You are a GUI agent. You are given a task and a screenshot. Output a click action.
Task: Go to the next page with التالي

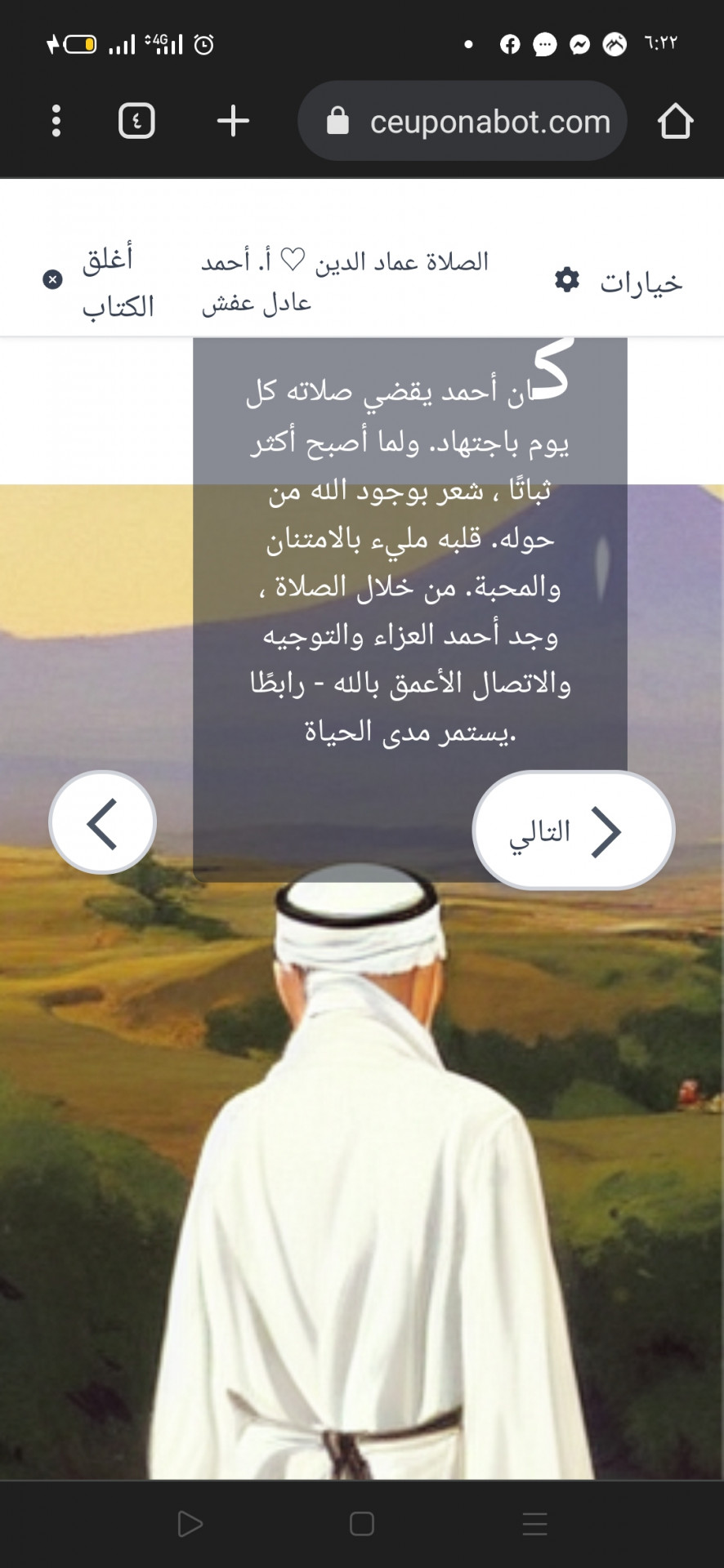tap(573, 831)
